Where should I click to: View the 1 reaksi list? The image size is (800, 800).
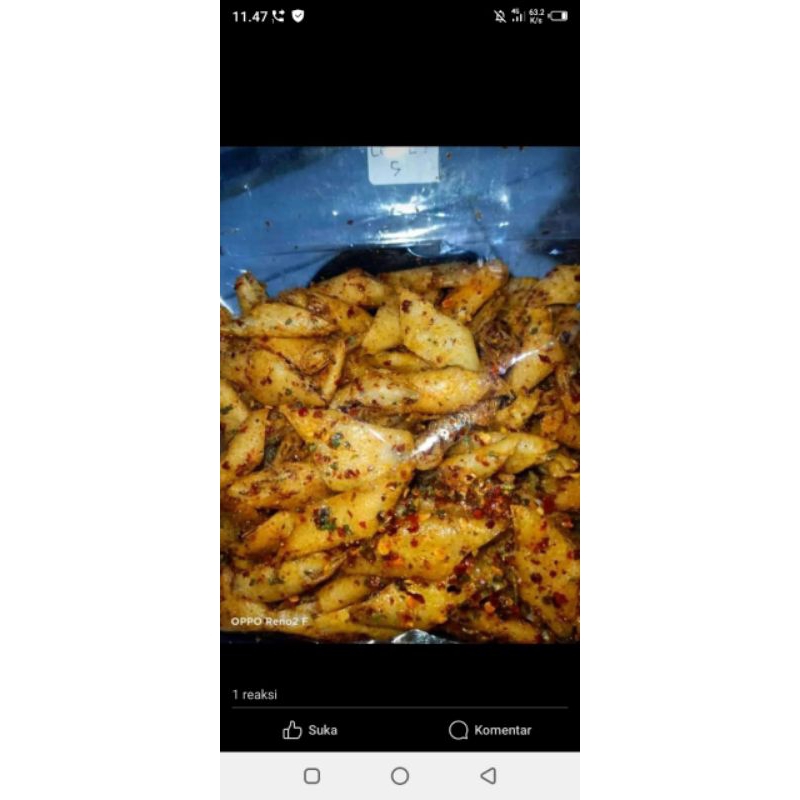[255, 694]
